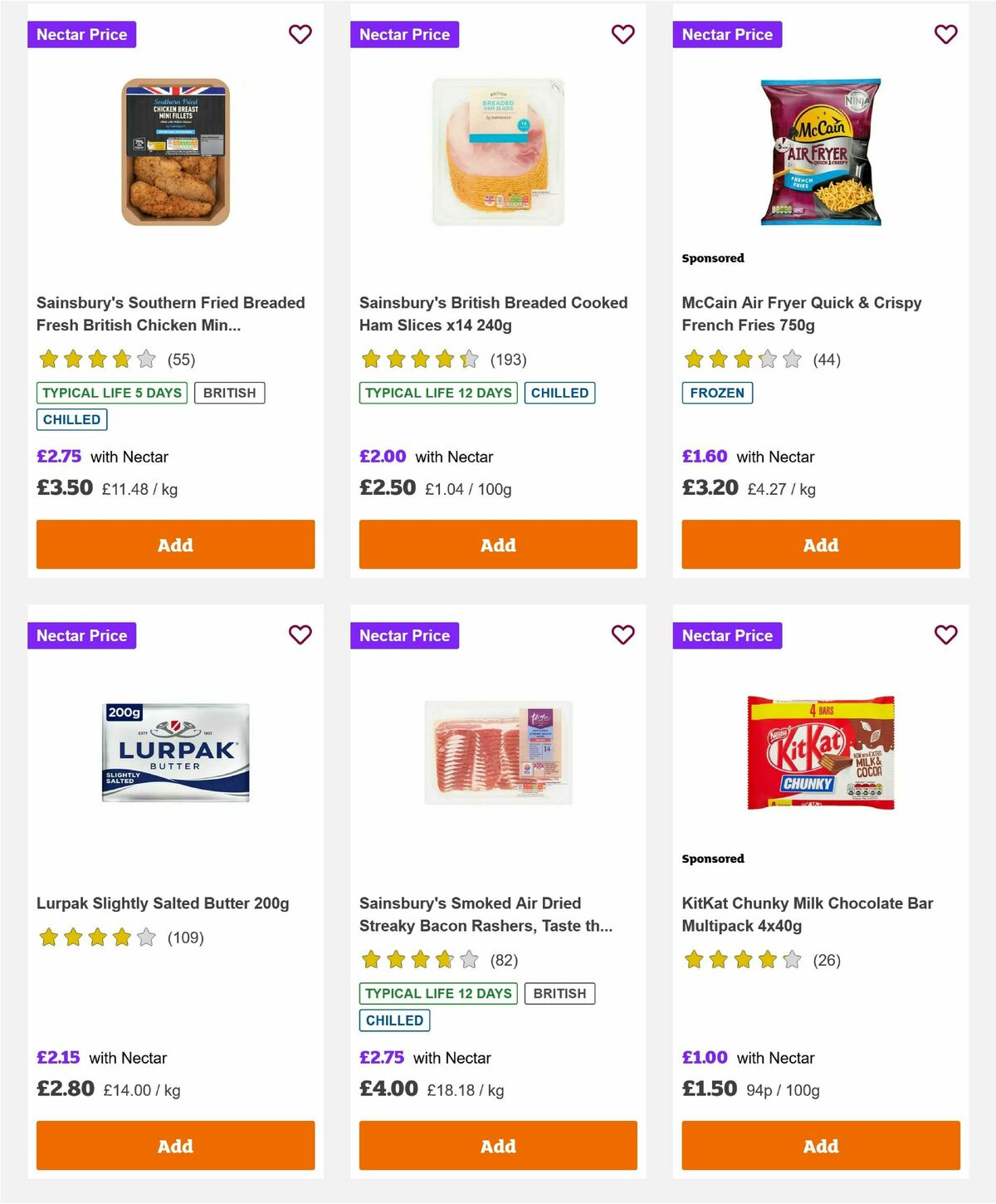The width and height of the screenshot is (996, 1204).
Task: Toggle the CHILLED filter tag on ham slices
Action: pyautogui.click(x=560, y=393)
